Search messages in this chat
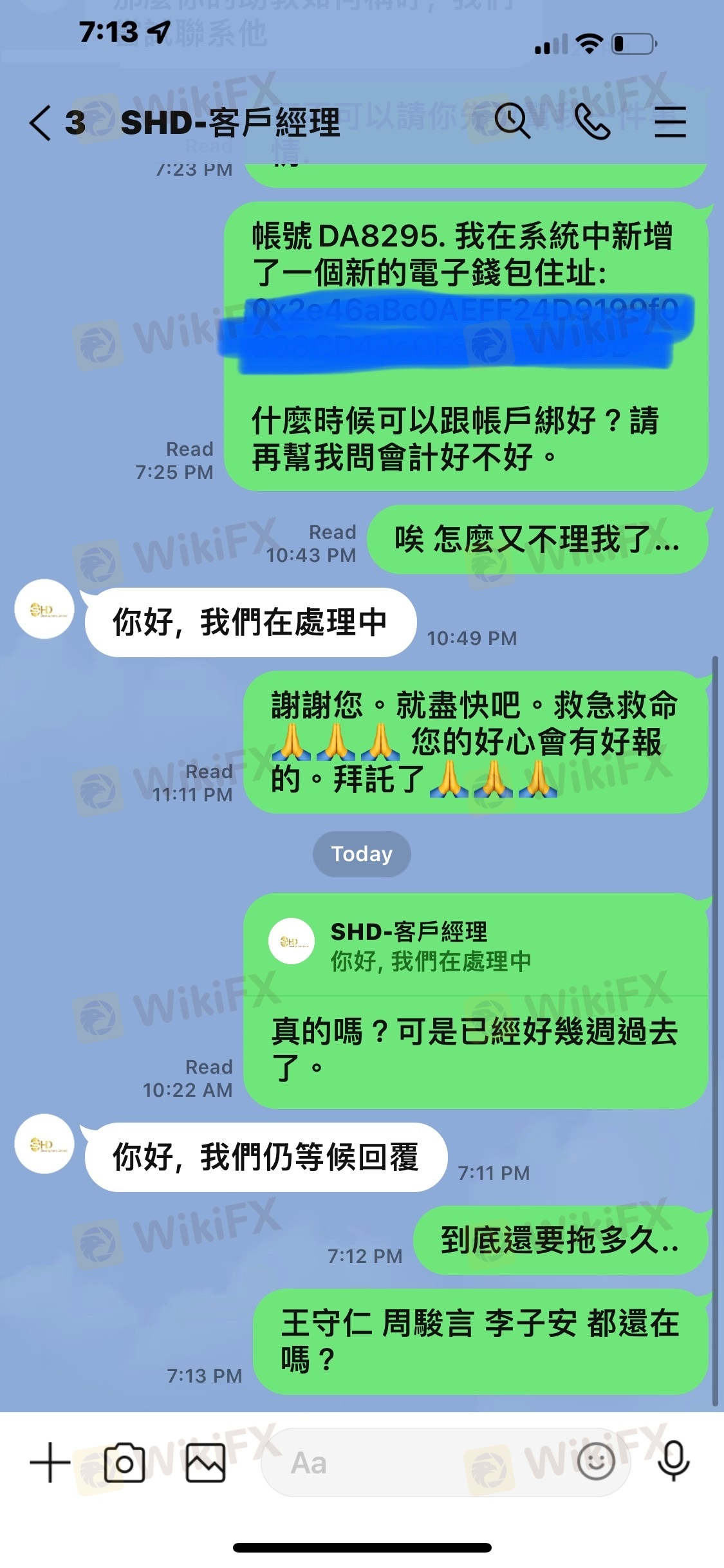This screenshot has width=724, height=1568. [512, 121]
